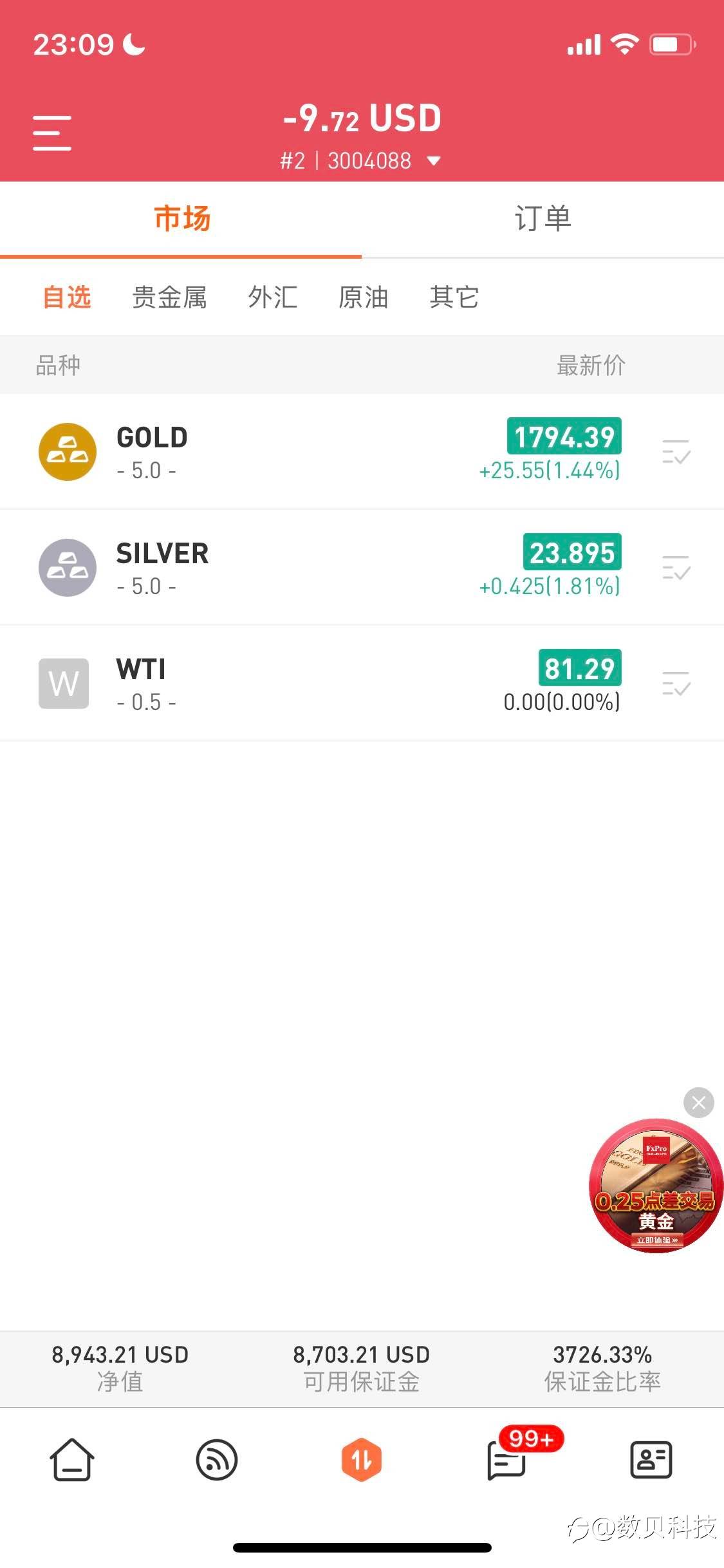Show the 外汇 category
724x1568 pixels.
(x=273, y=297)
